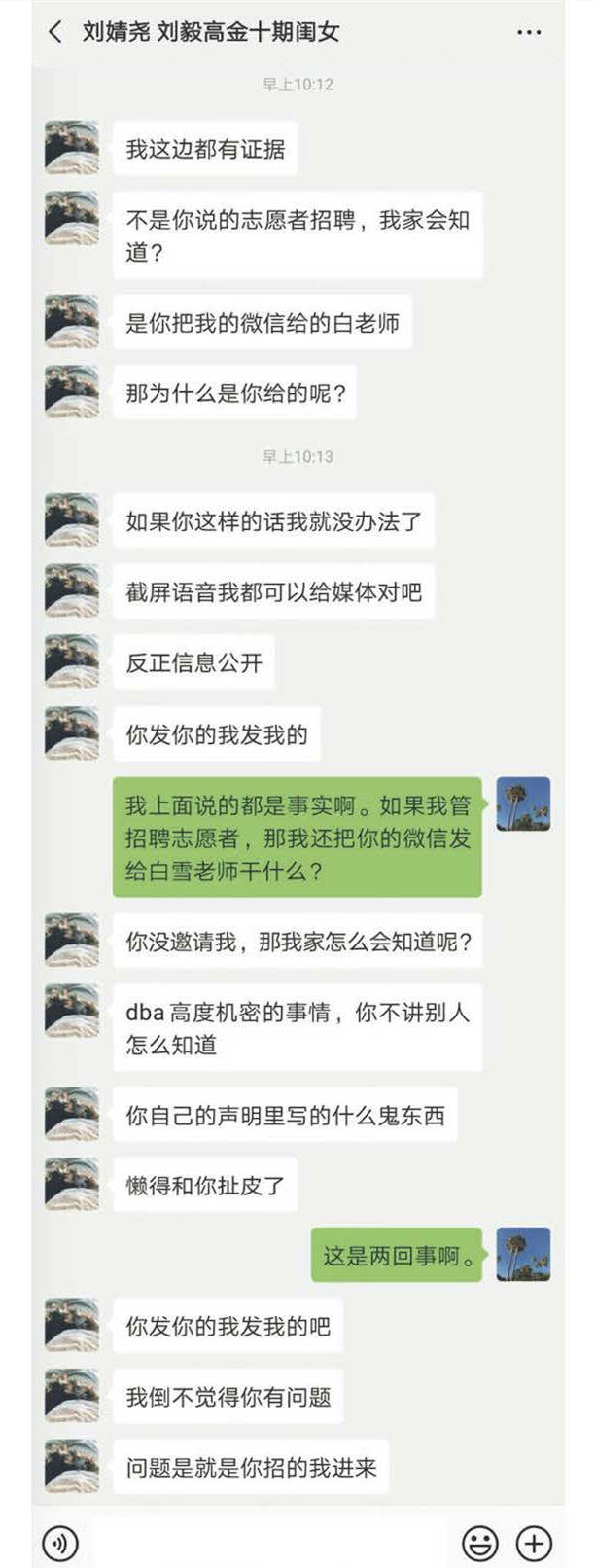Go back to the chat list
This screenshot has width=596, height=1568.
point(54,32)
